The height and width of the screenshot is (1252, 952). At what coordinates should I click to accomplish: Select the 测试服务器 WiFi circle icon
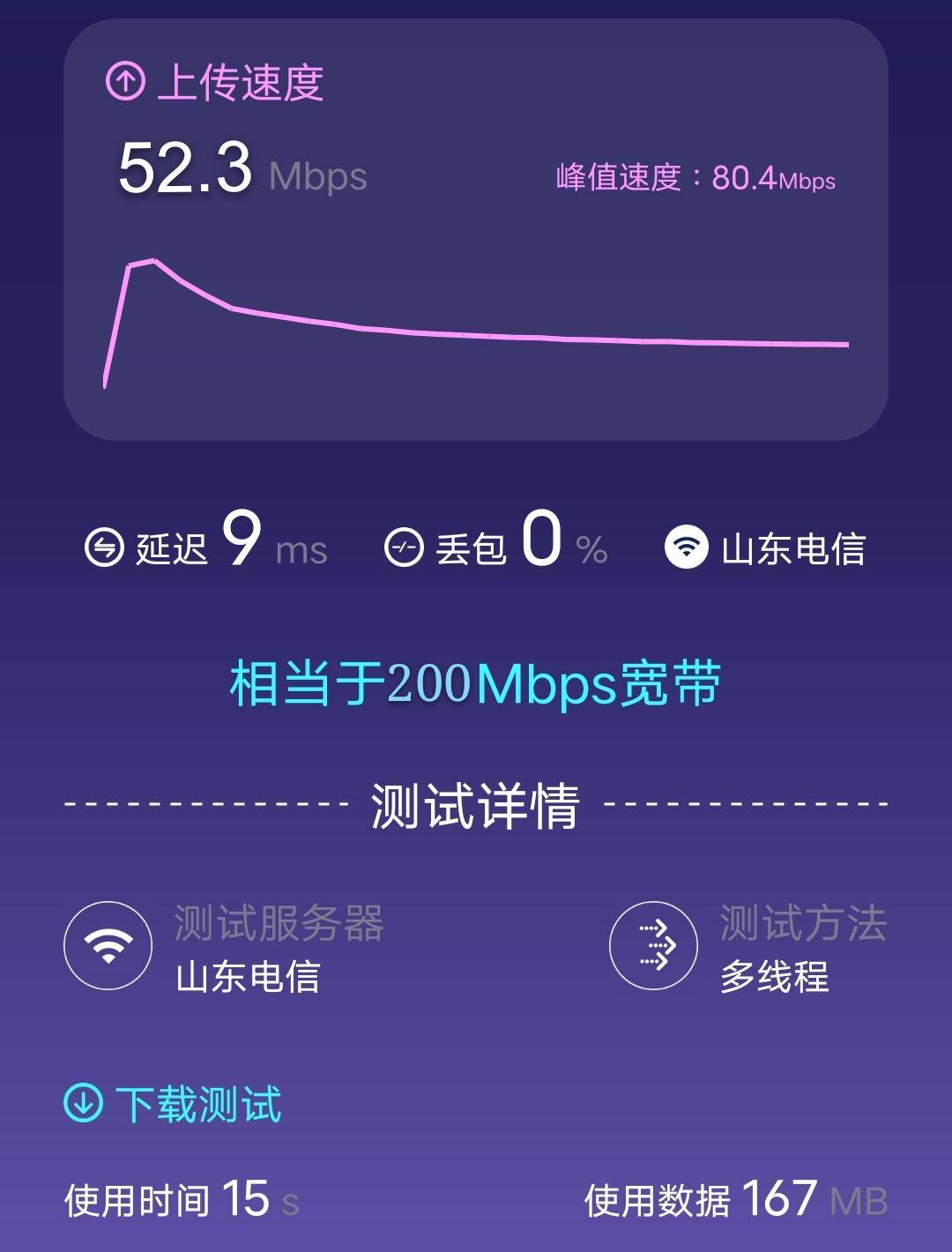(108, 946)
